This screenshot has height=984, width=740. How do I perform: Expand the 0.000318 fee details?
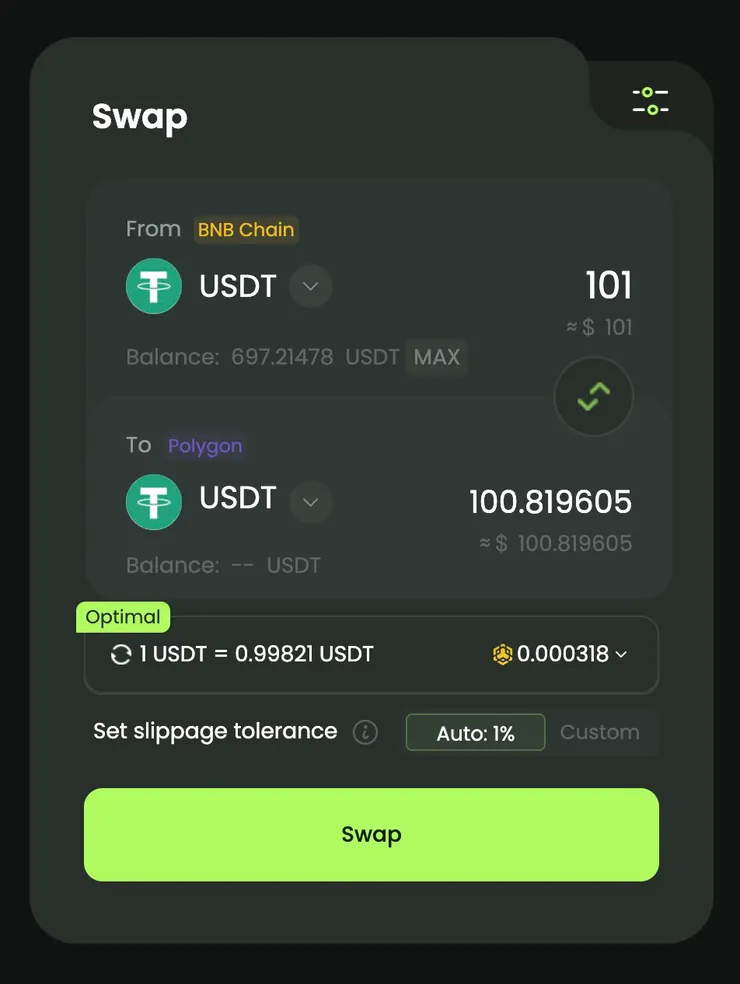[621, 655]
